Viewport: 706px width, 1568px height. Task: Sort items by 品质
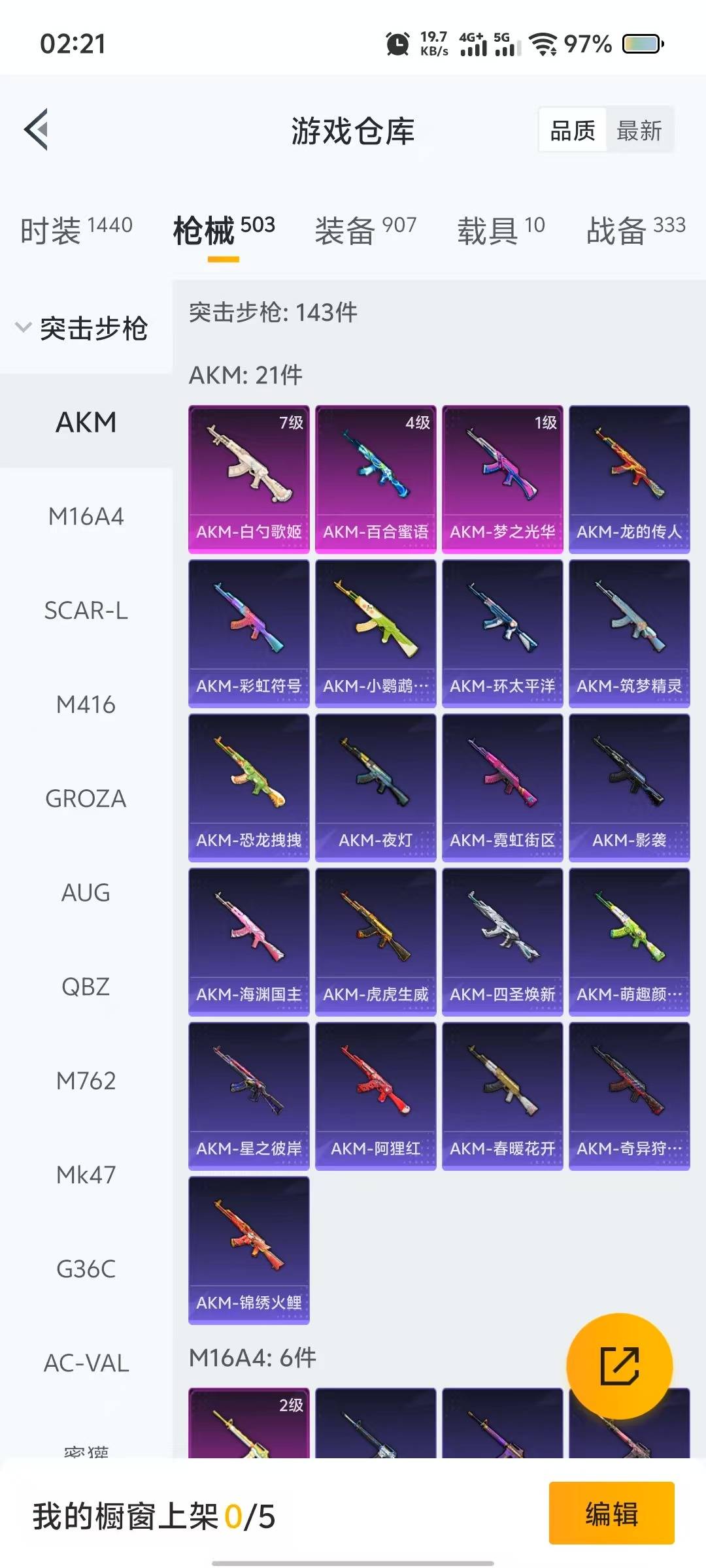pyautogui.click(x=573, y=131)
